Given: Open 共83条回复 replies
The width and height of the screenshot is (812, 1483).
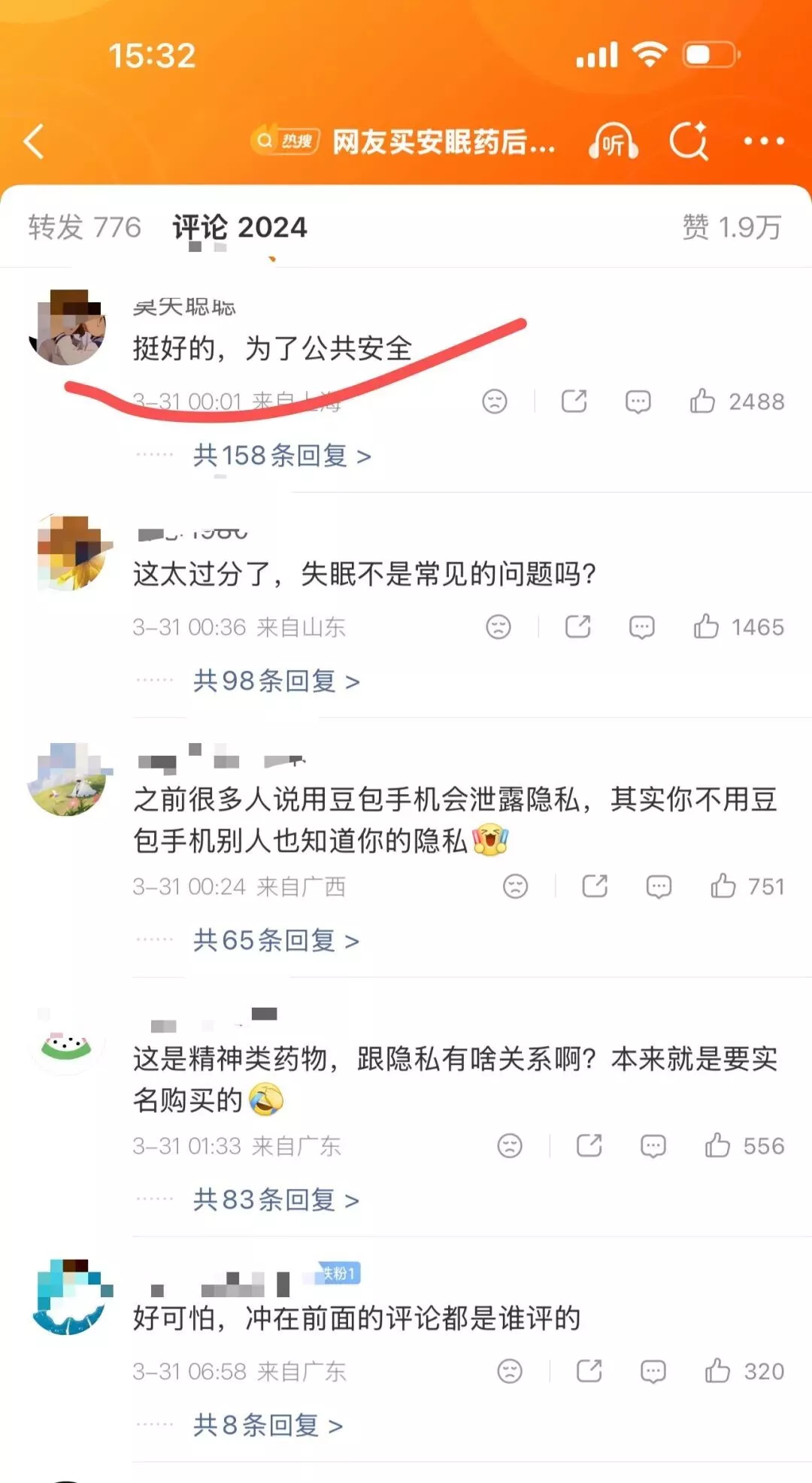Looking at the screenshot, I should (x=276, y=1200).
